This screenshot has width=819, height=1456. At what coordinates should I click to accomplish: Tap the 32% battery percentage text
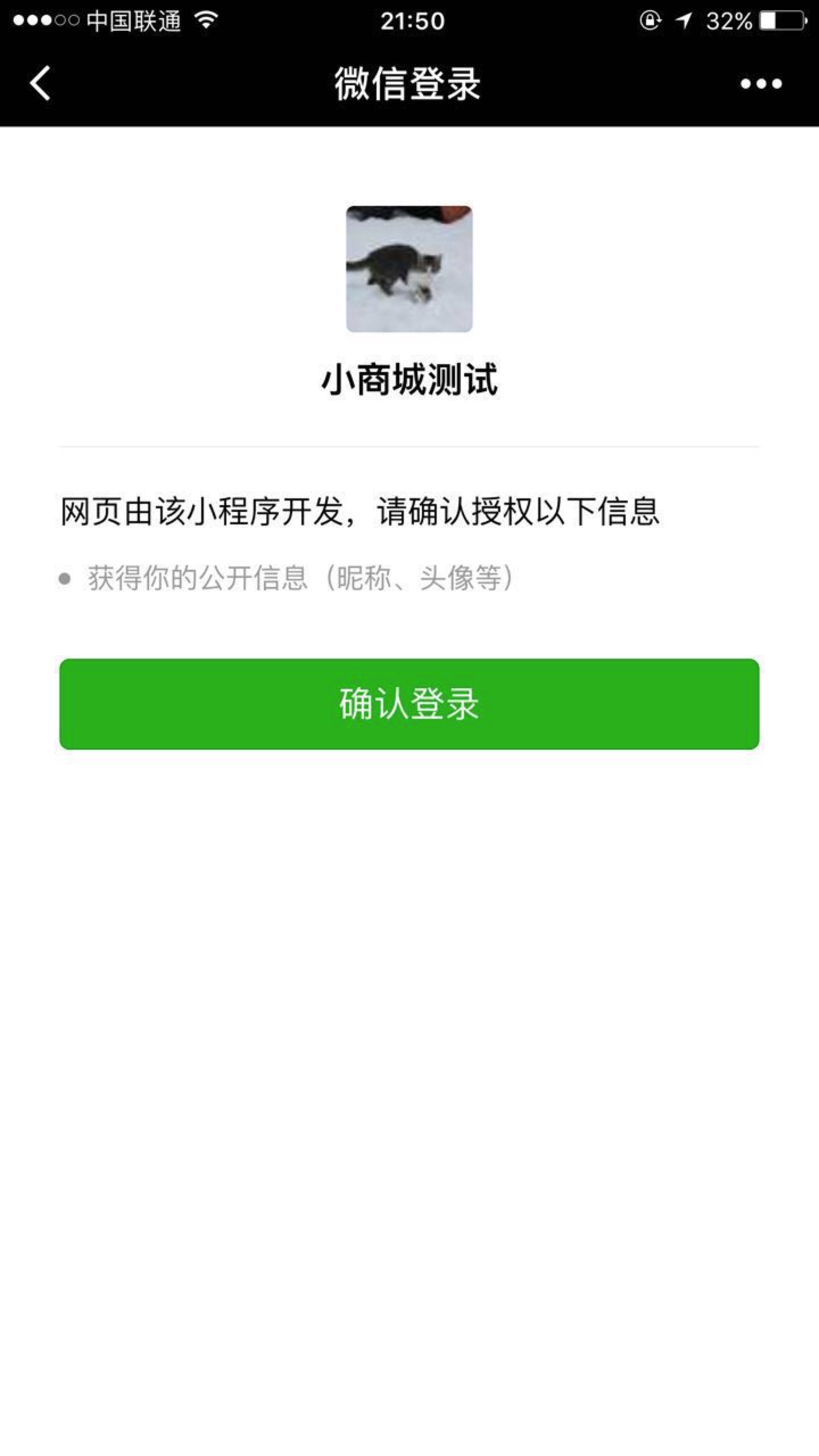pos(730,21)
